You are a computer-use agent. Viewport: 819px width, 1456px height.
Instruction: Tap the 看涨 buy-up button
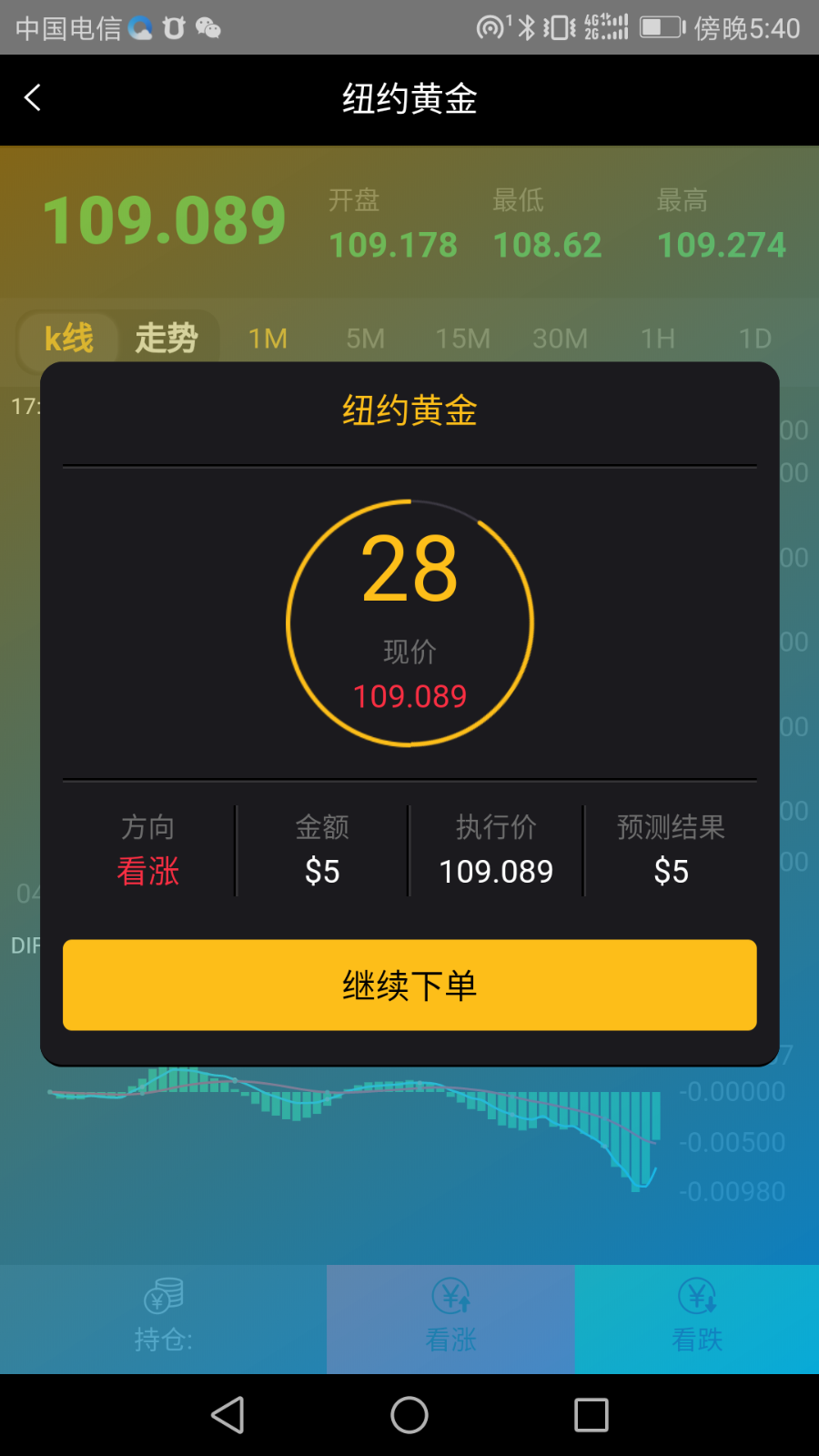(450, 1318)
